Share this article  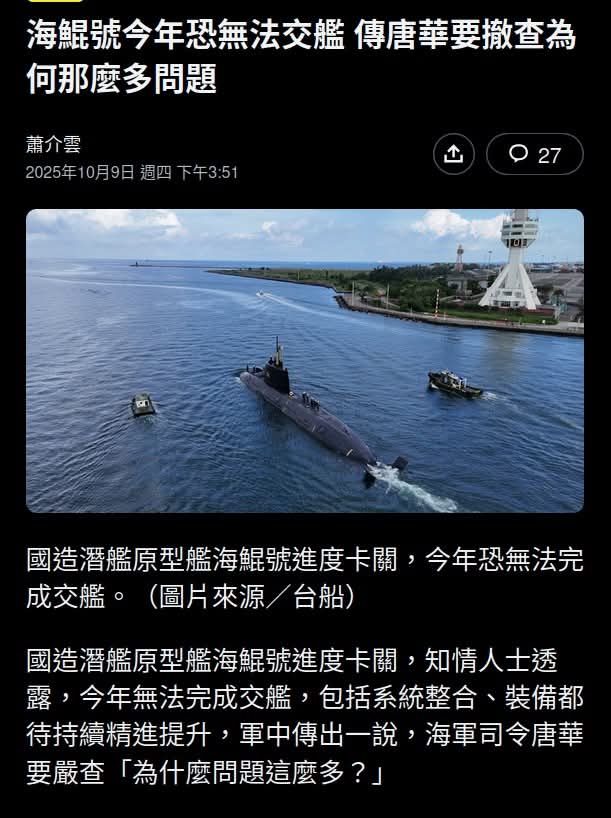click(x=453, y=154)
